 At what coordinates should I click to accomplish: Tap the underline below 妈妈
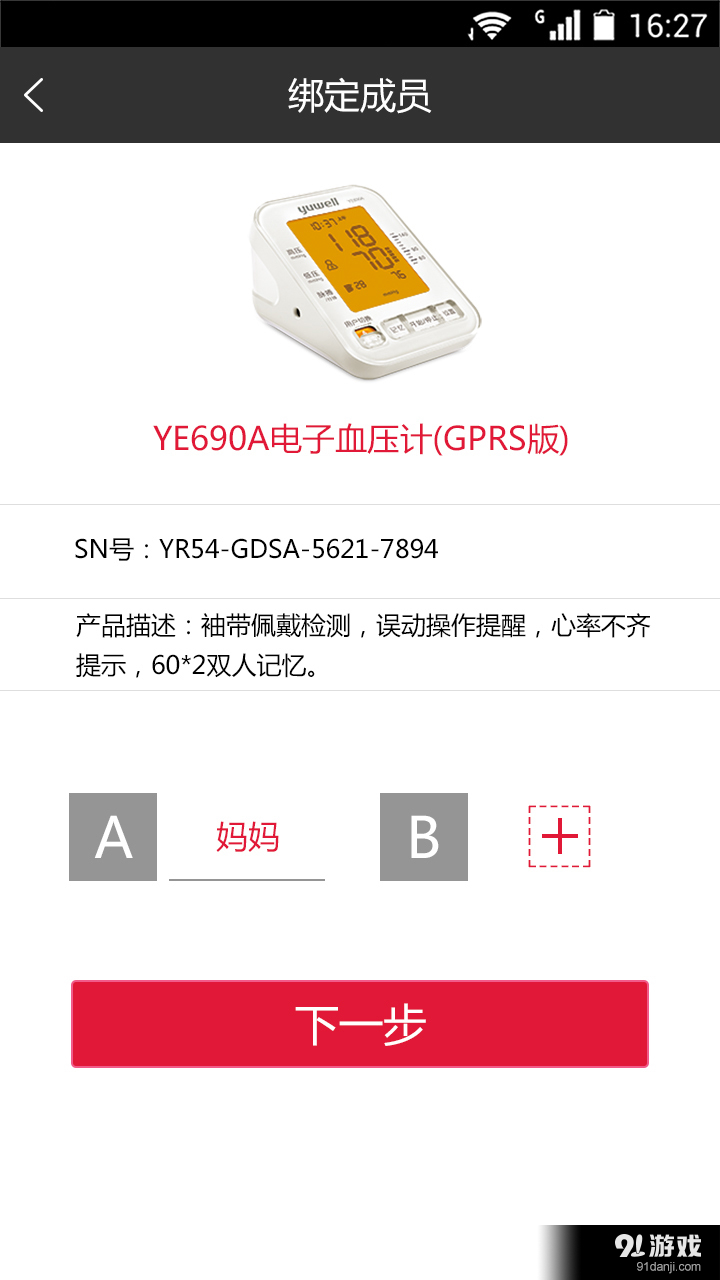247,881
